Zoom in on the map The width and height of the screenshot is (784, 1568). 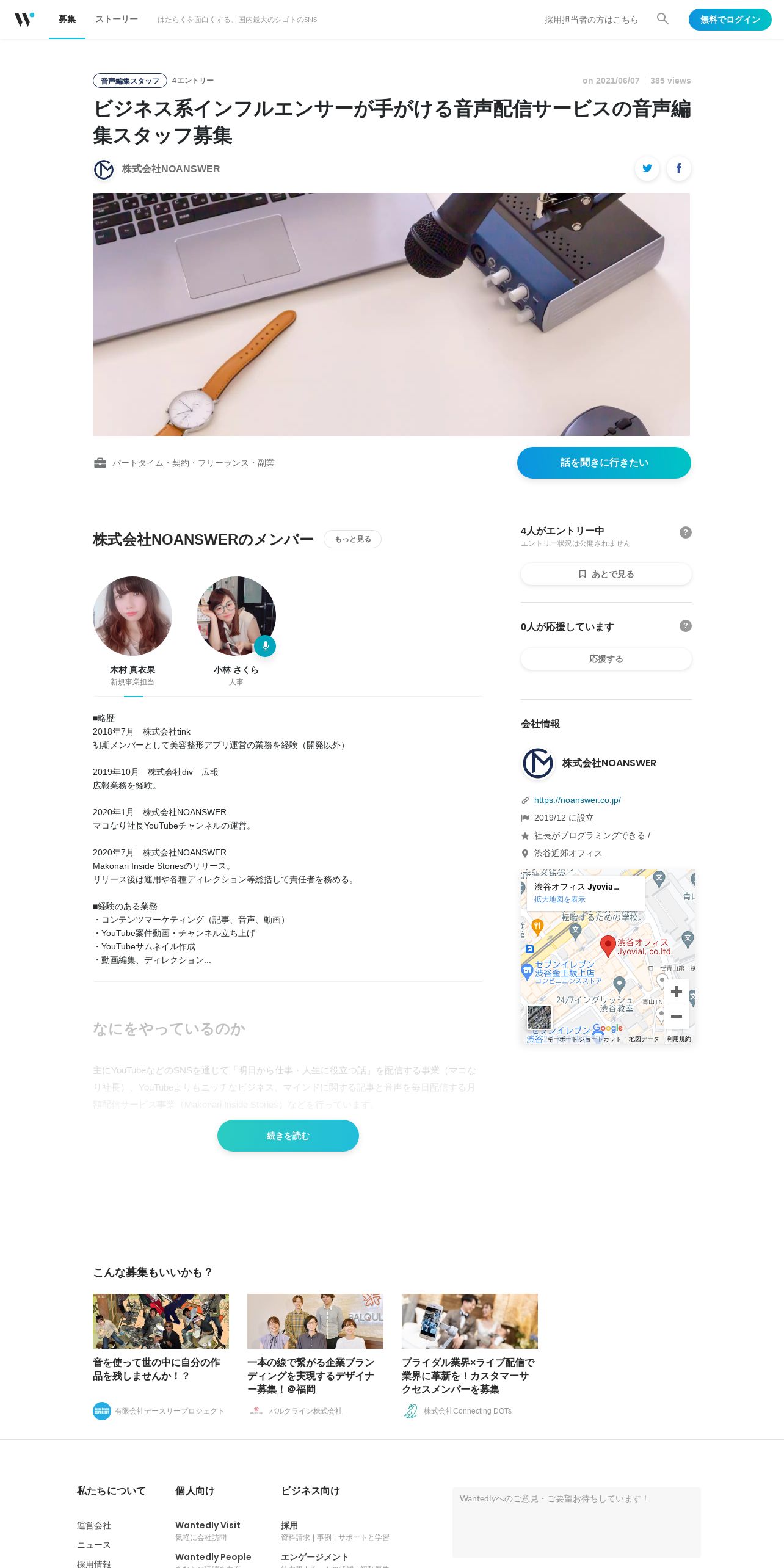coord(676,992)
